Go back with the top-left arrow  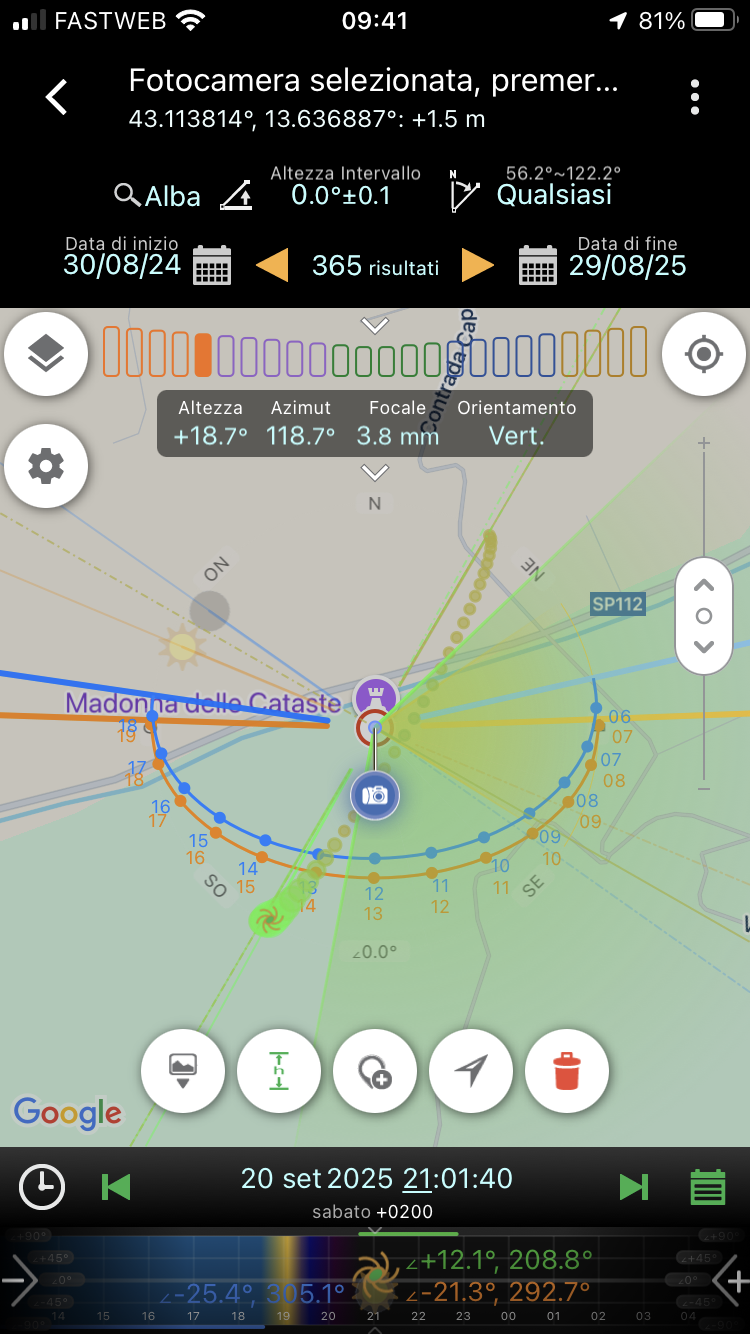pyautogui.click(x=57, y=97)
